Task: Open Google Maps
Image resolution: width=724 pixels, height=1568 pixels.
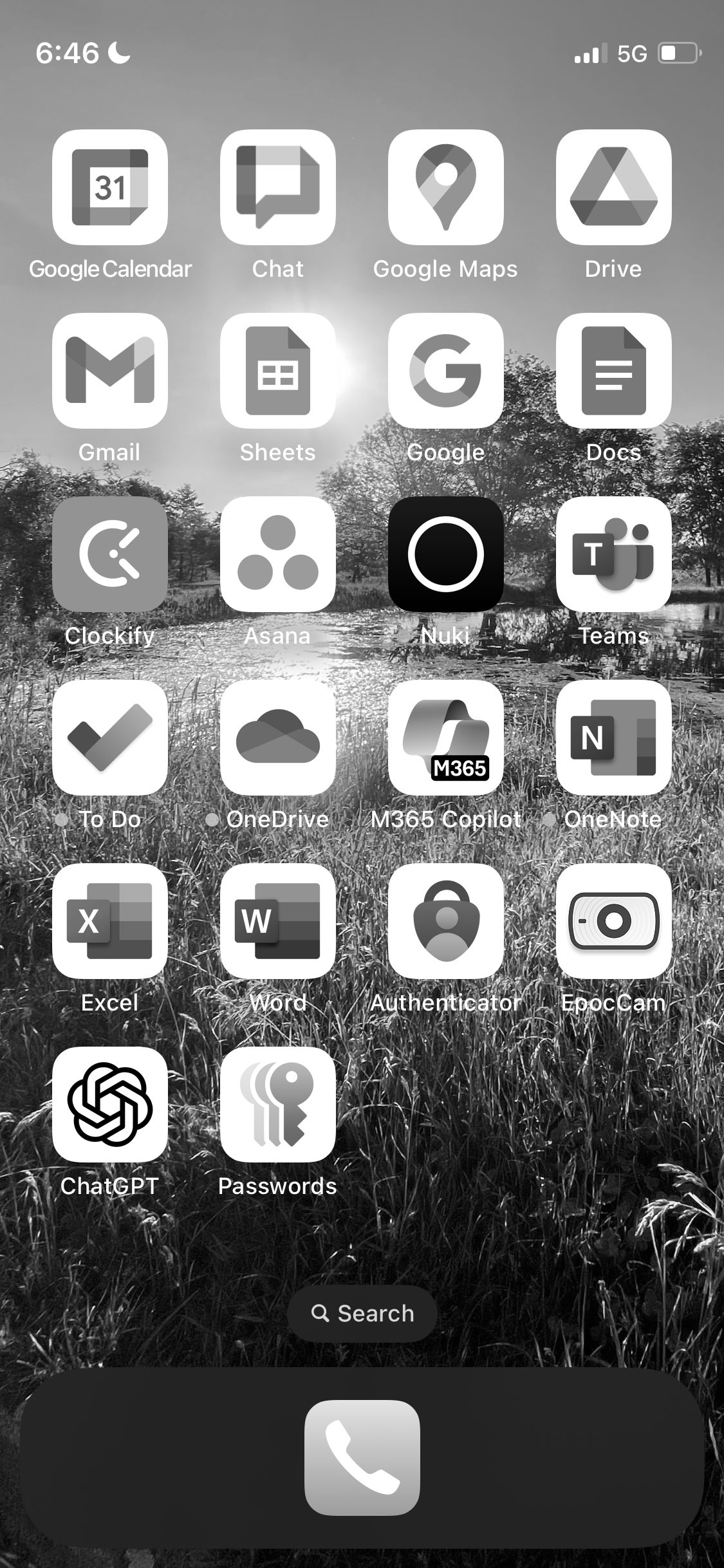Action: pos(446,187)
